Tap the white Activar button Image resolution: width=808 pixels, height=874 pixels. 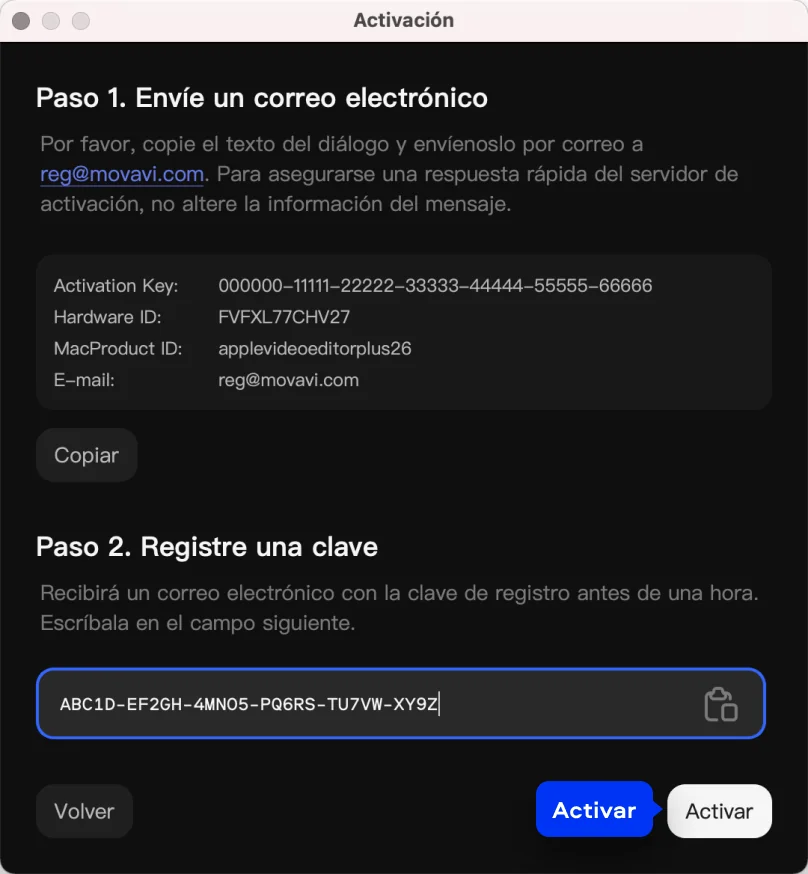(x=719, y=811)
